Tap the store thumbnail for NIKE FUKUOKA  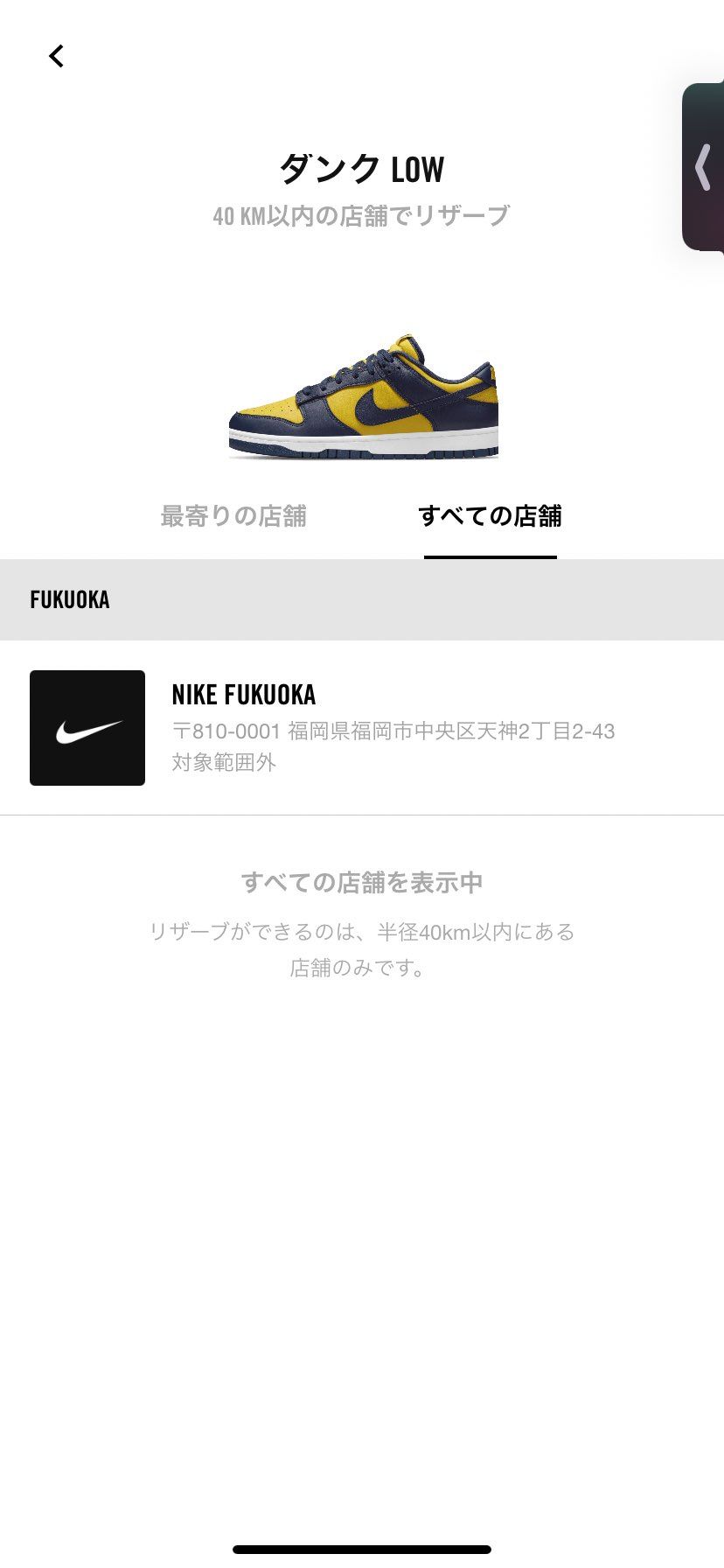(x=87, y=725)
